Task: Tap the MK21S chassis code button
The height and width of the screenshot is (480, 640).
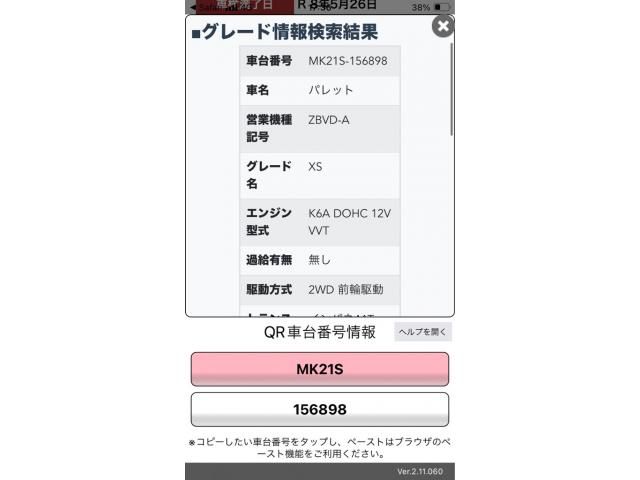Action: point(319,369)
